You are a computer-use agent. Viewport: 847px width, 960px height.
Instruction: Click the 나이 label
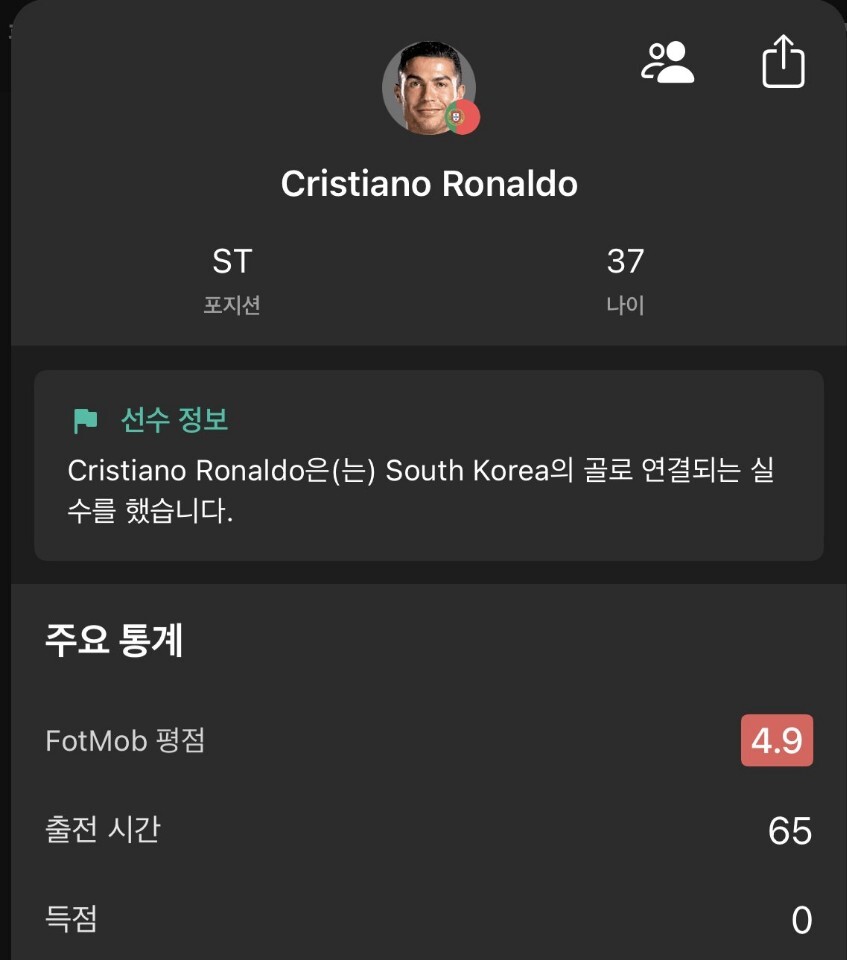tap(626, 305)
